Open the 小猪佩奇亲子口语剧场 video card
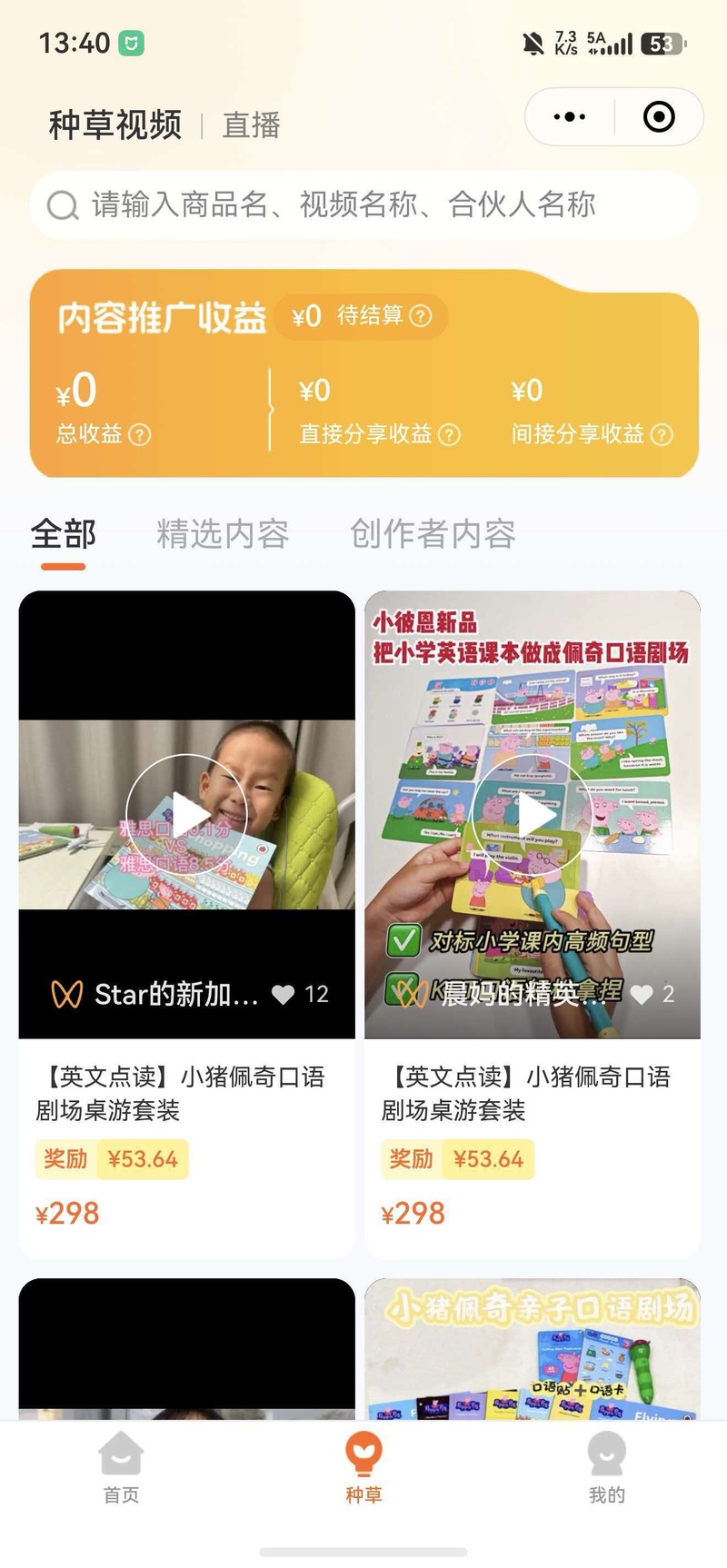This screenshot has width=727, height=1568. pyautogui.click(x=533, y=1350)
